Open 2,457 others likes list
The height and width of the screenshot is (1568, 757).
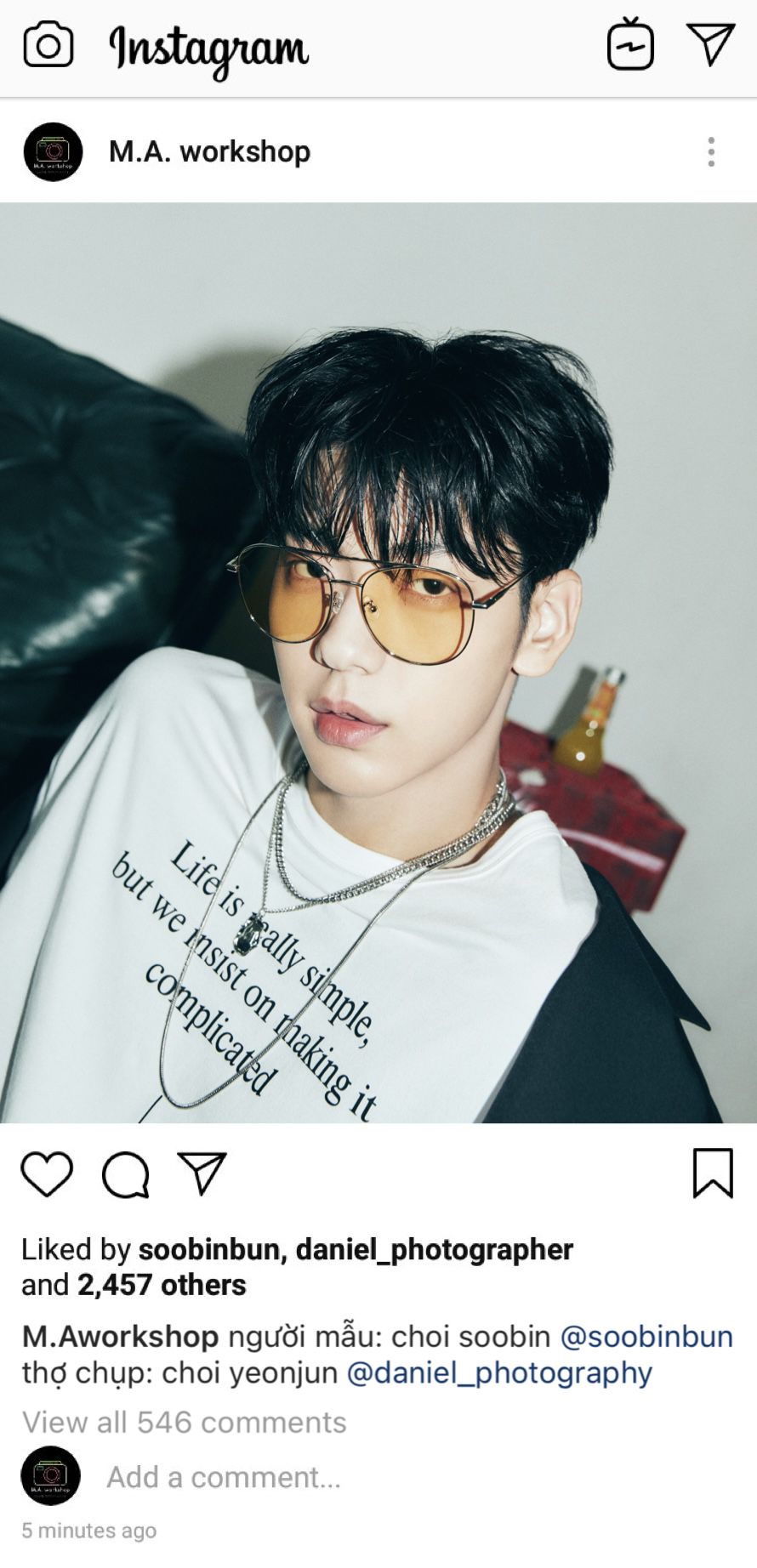162,1285
